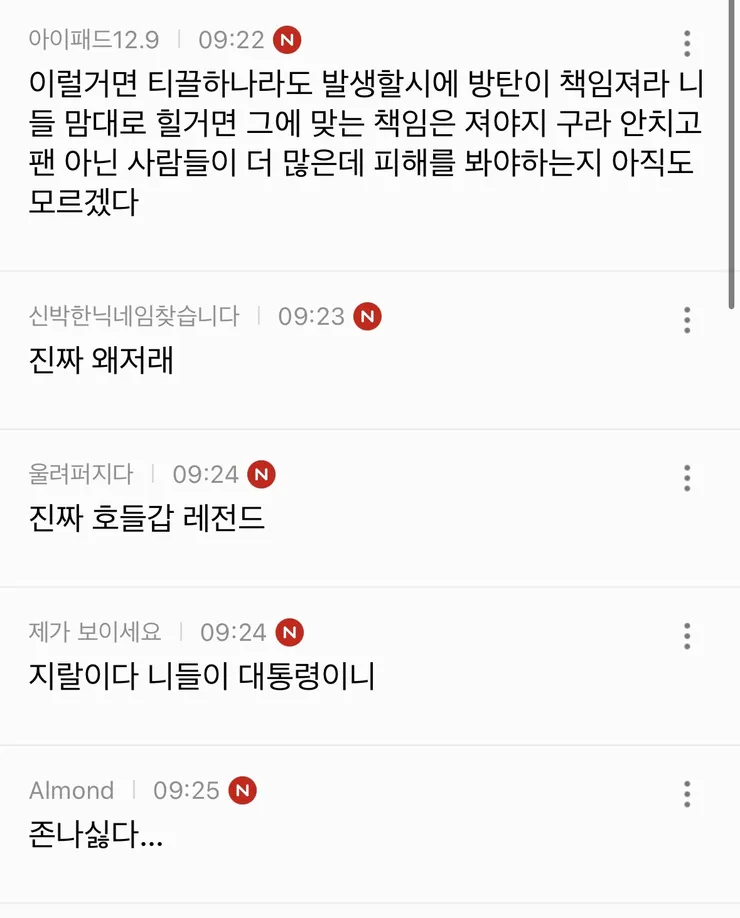
Task: Open the options menu on 신박한닉네임찾습니다's comment
Action: [x=687, y=320]
